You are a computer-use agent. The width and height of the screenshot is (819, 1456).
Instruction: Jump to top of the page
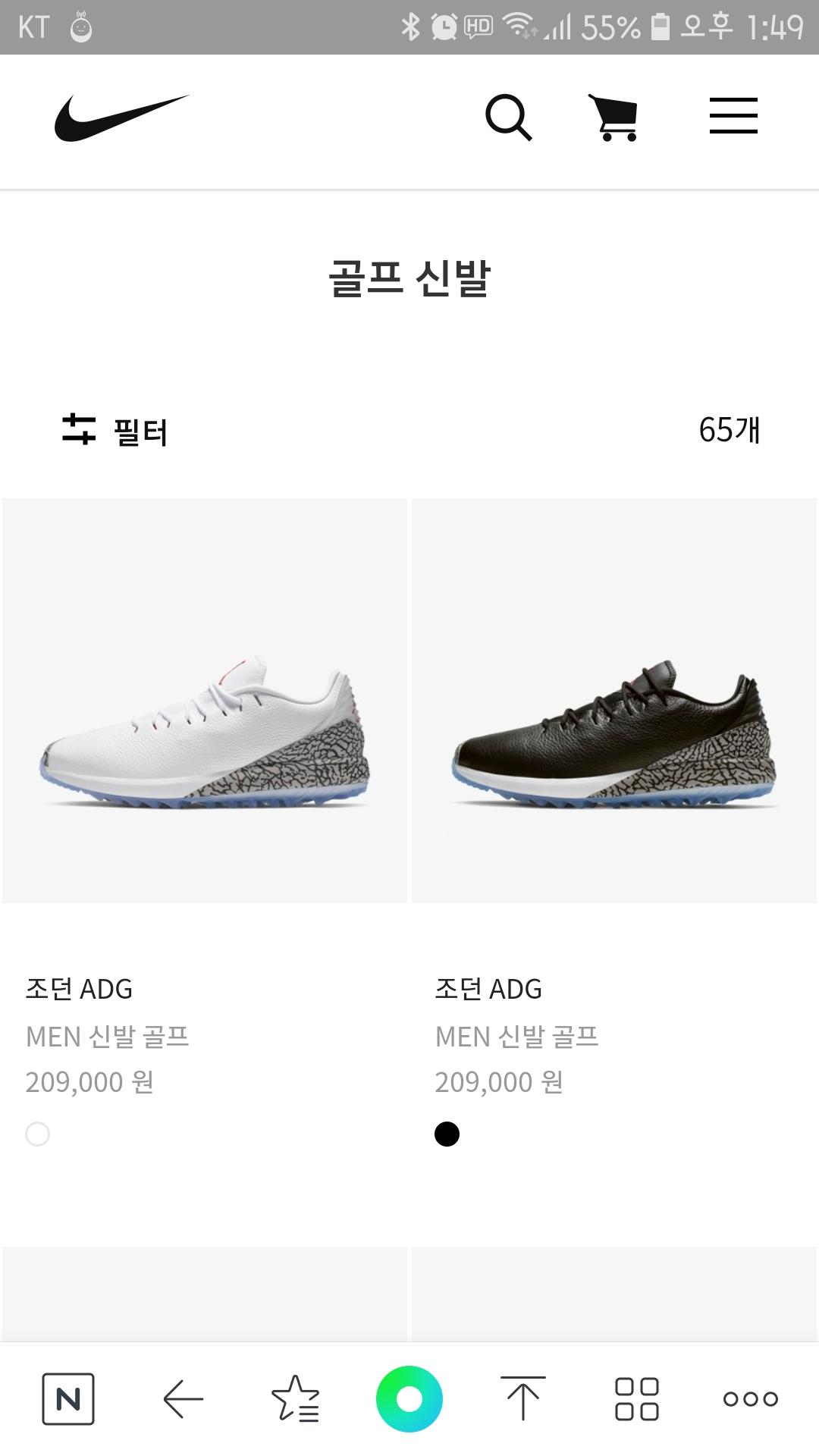(522, 1399)
